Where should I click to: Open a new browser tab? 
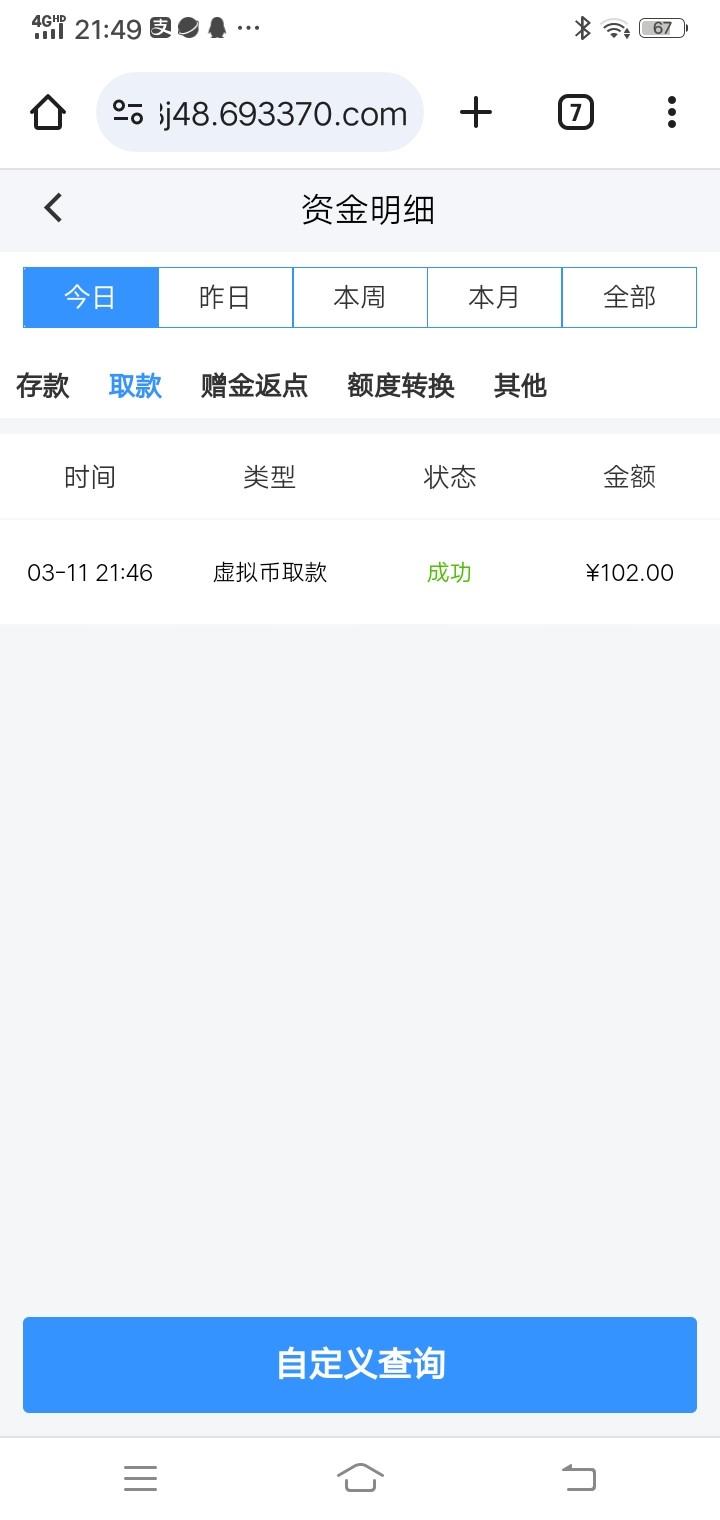pos(476,112)
